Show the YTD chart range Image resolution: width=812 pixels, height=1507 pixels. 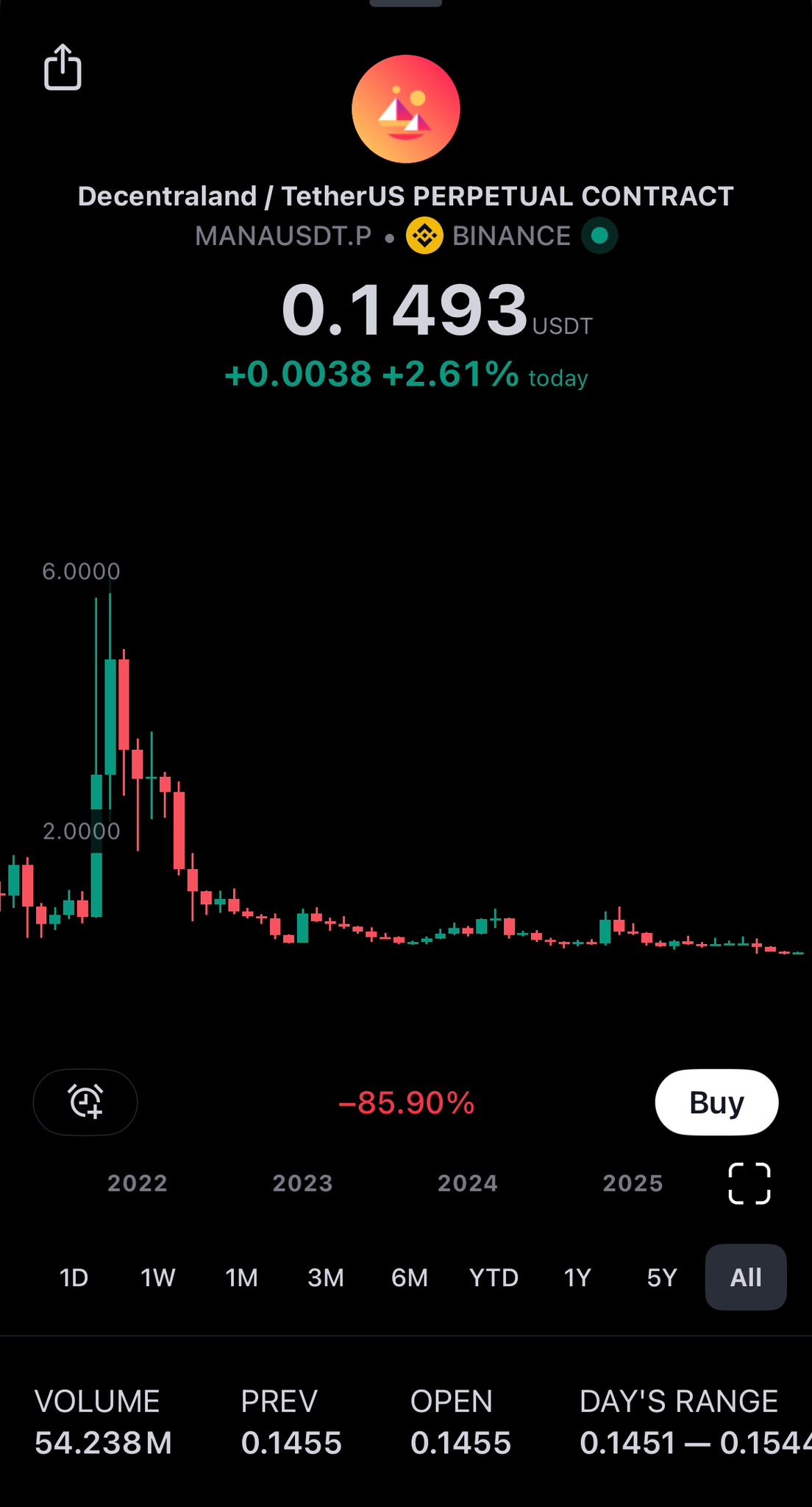[494, 1277]
